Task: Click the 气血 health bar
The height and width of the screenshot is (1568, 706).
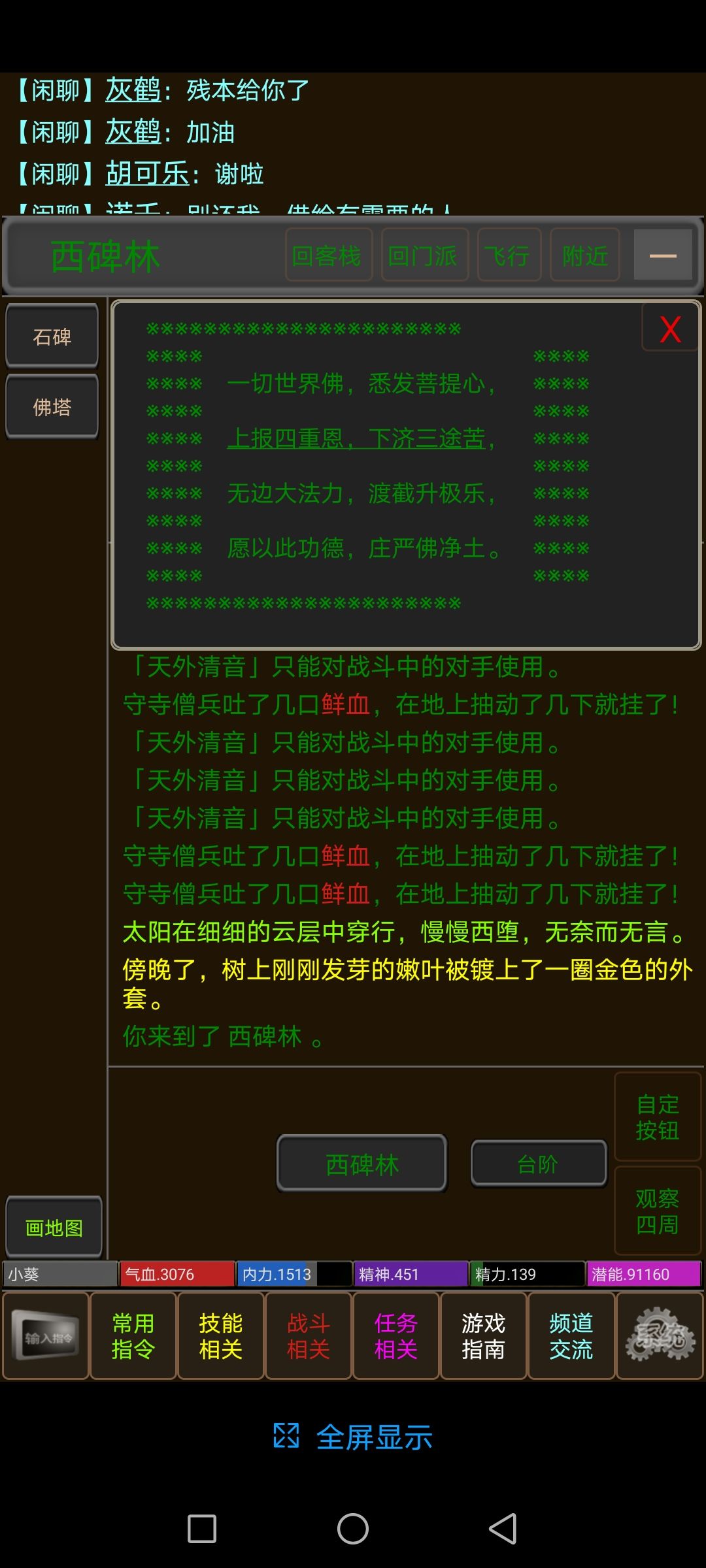Action: point(176,1273)
